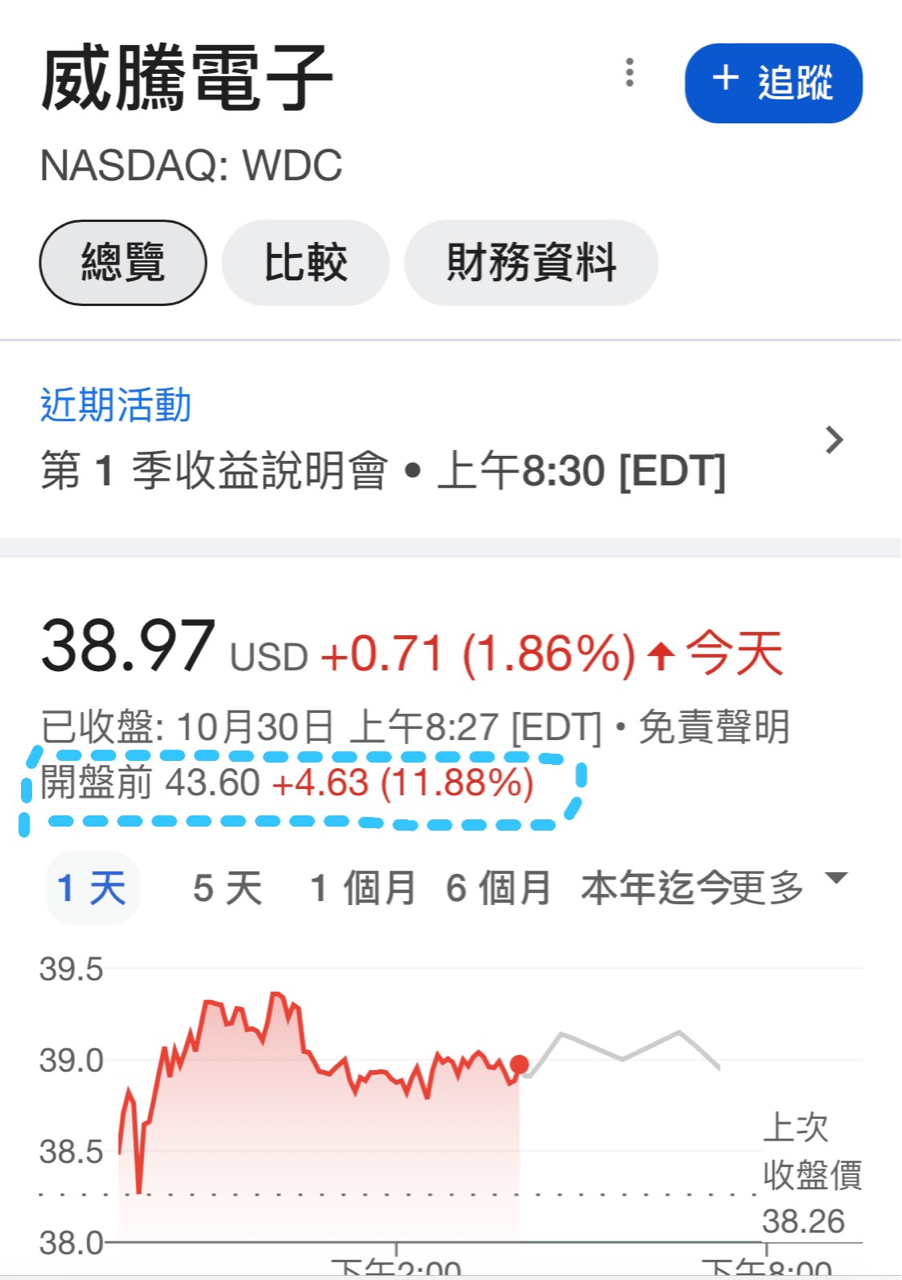The width and height of the screenshot is (902, 1280).
Task: Click NASDAQ: WDC ticker text
Action: click(192, 167)
